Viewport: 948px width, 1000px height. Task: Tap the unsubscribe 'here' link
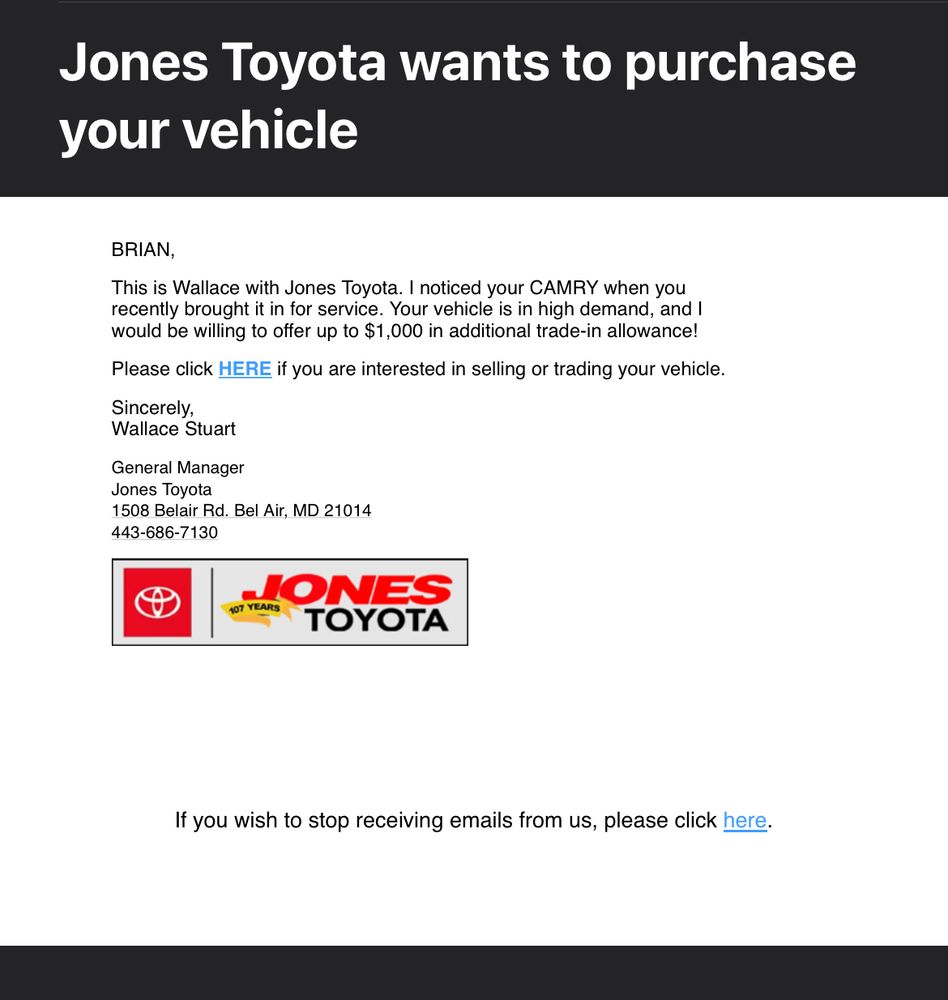point(744,820)
